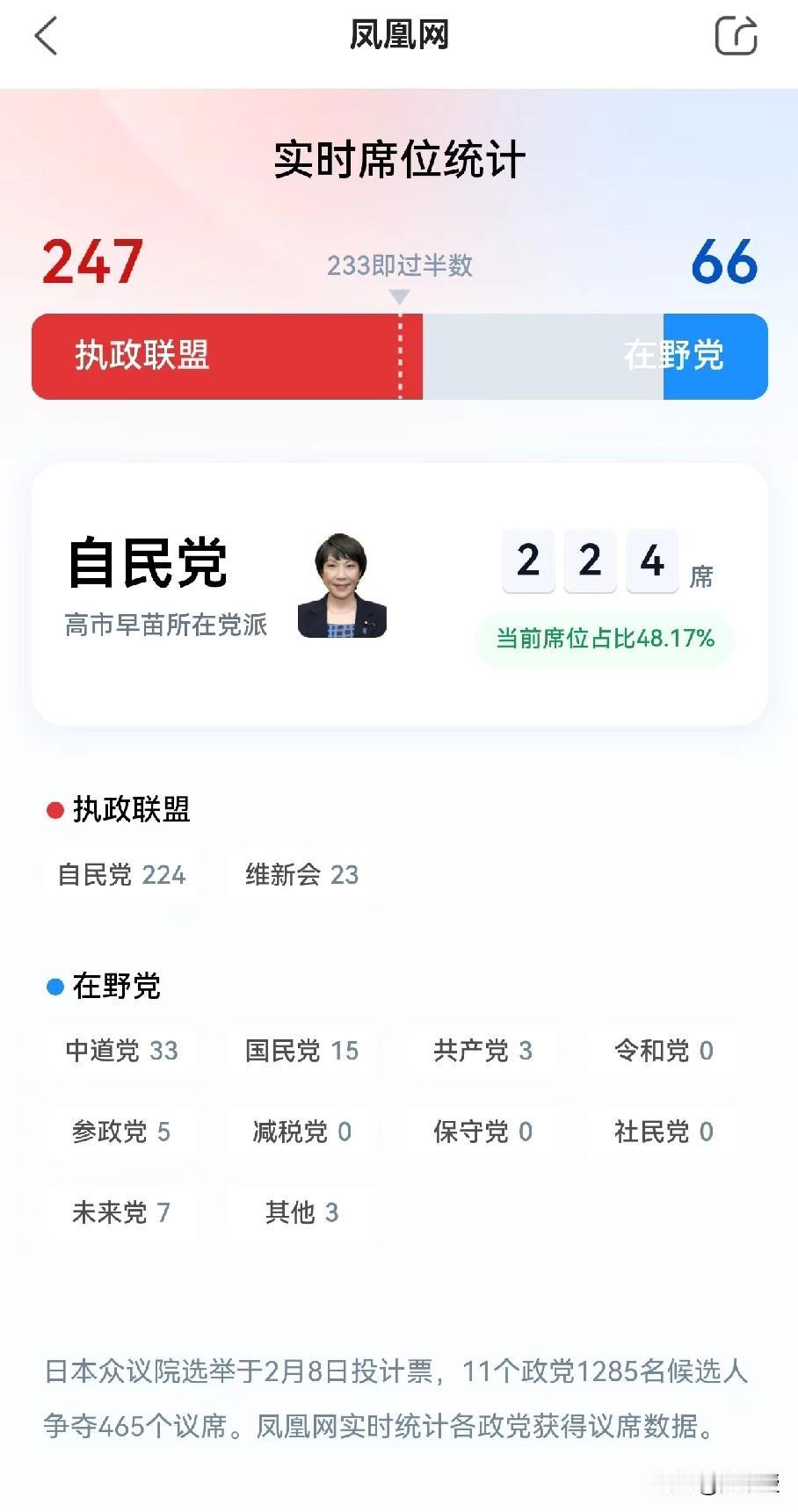The width and height of the screenshot is (798, 1512).
Task: Switch to the 在野党 section header
Action: pos(112,987)
